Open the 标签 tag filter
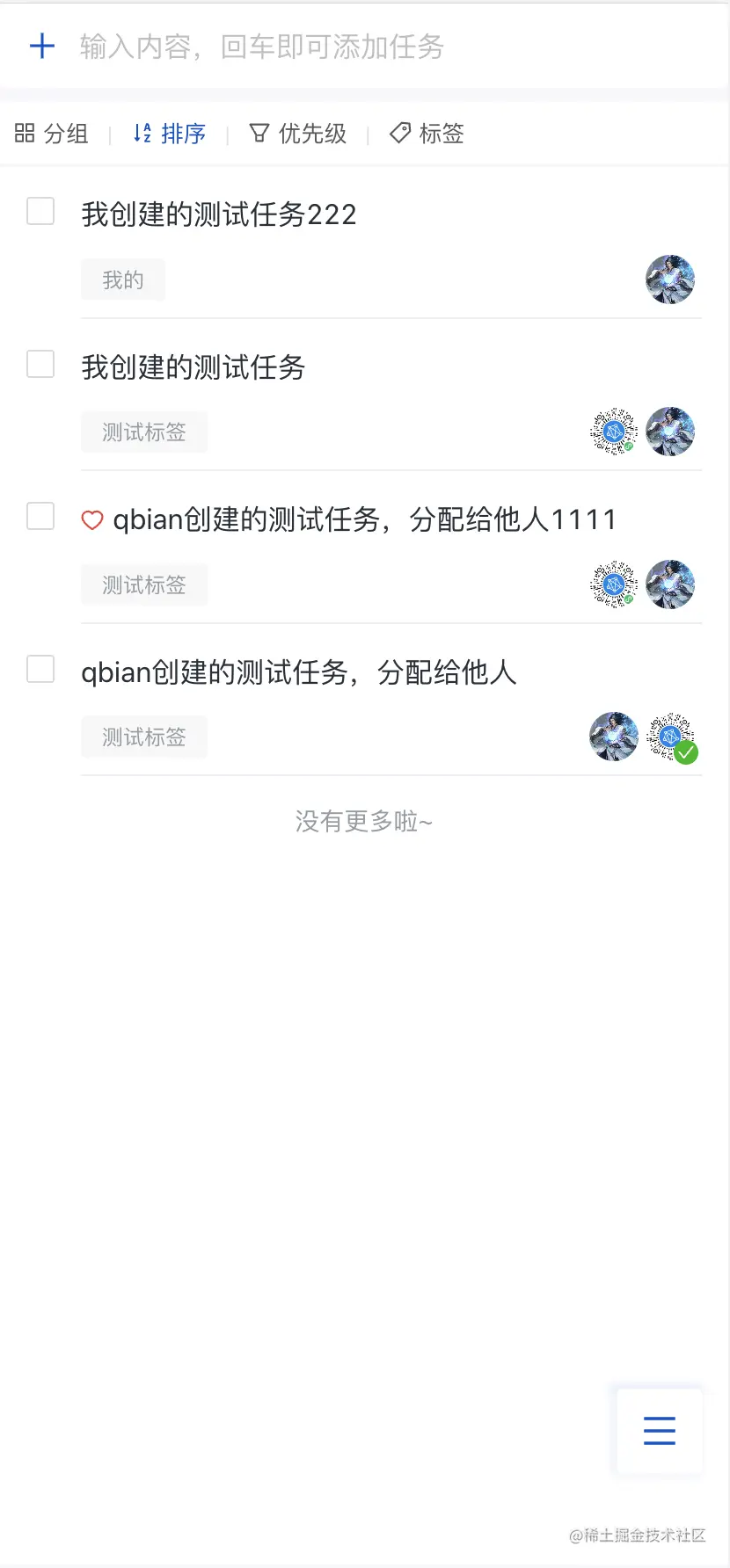 click(x=427, y=134)
